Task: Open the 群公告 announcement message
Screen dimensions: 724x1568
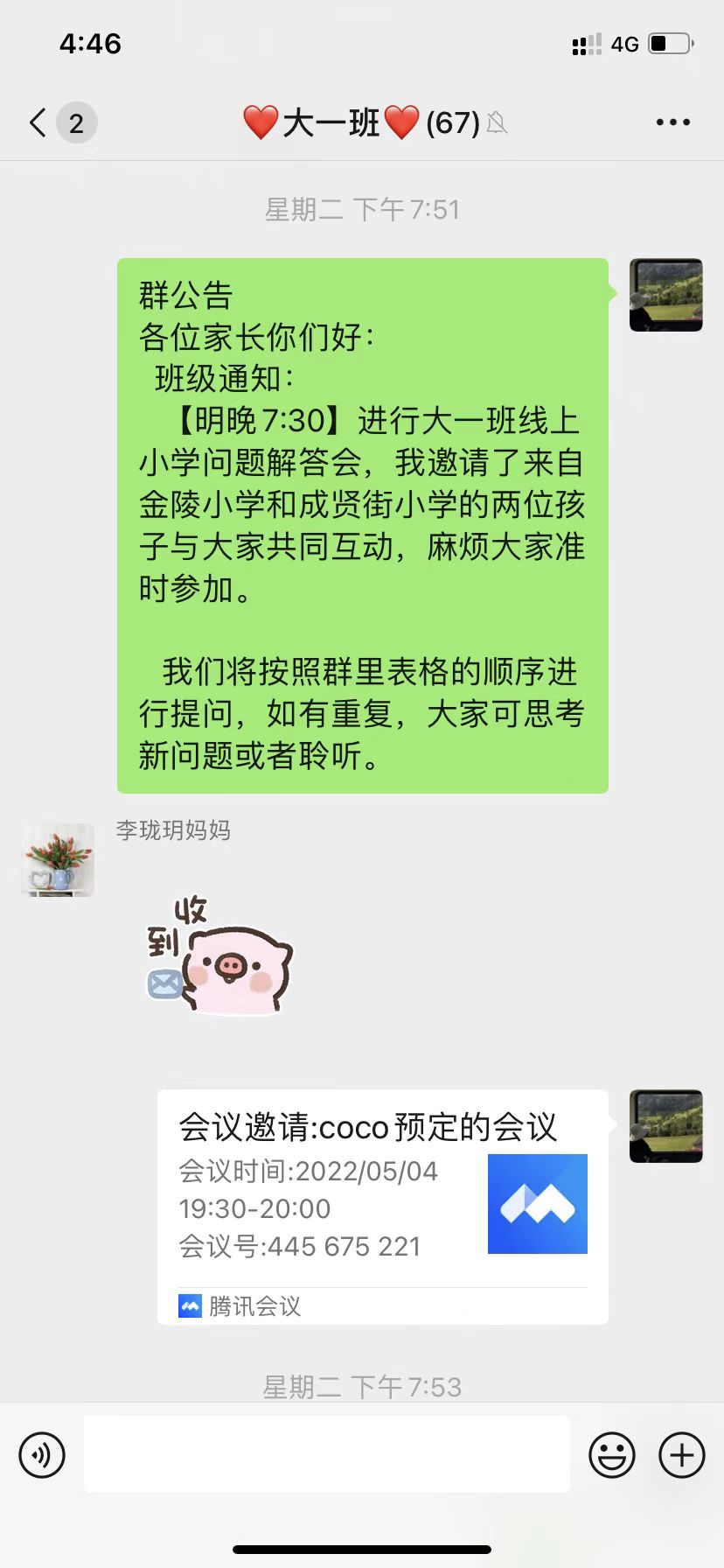Action: (362, 525)
